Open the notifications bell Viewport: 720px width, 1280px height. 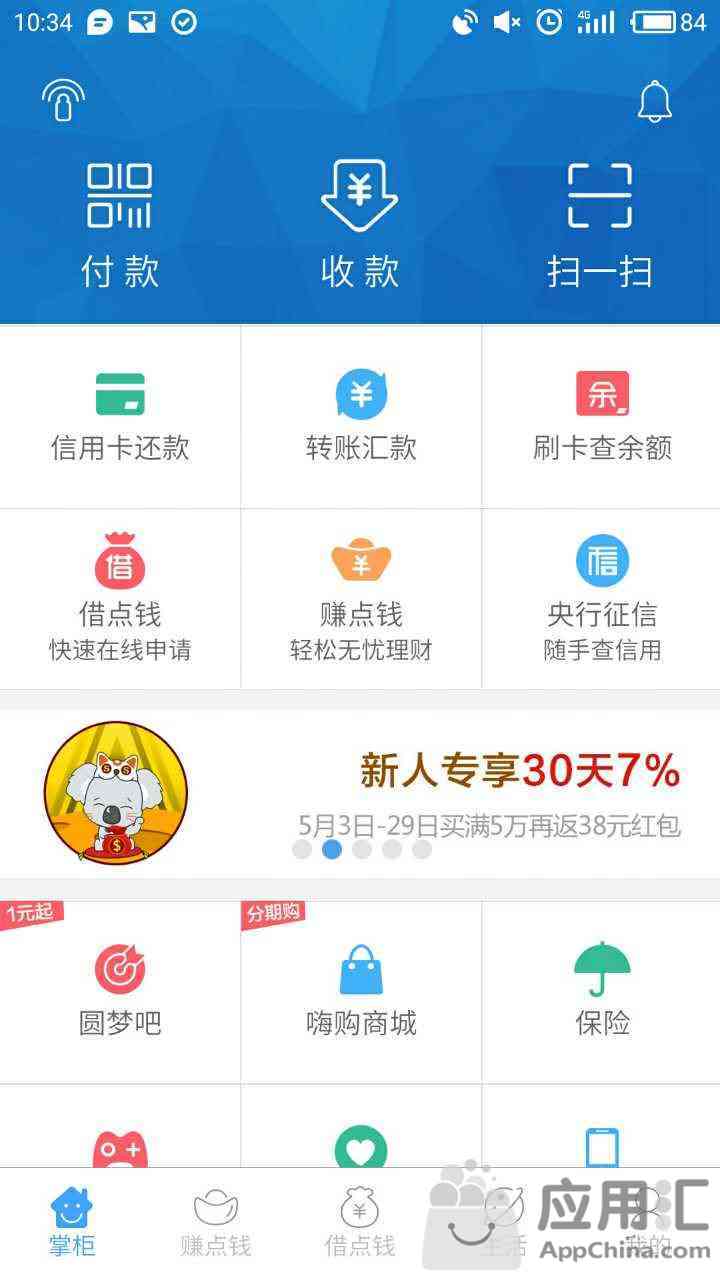click(x=655, y=100)
